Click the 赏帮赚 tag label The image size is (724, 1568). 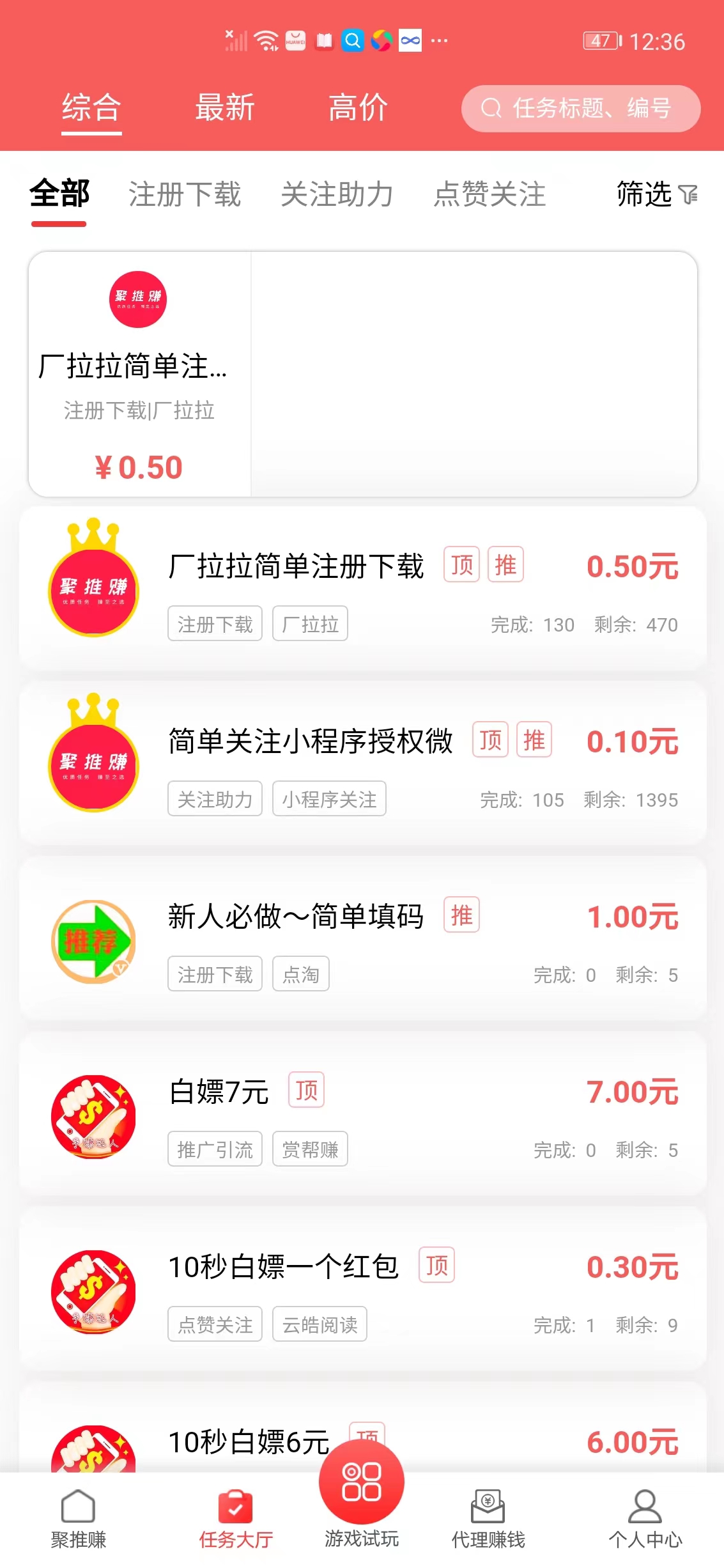click(310, 1149)
